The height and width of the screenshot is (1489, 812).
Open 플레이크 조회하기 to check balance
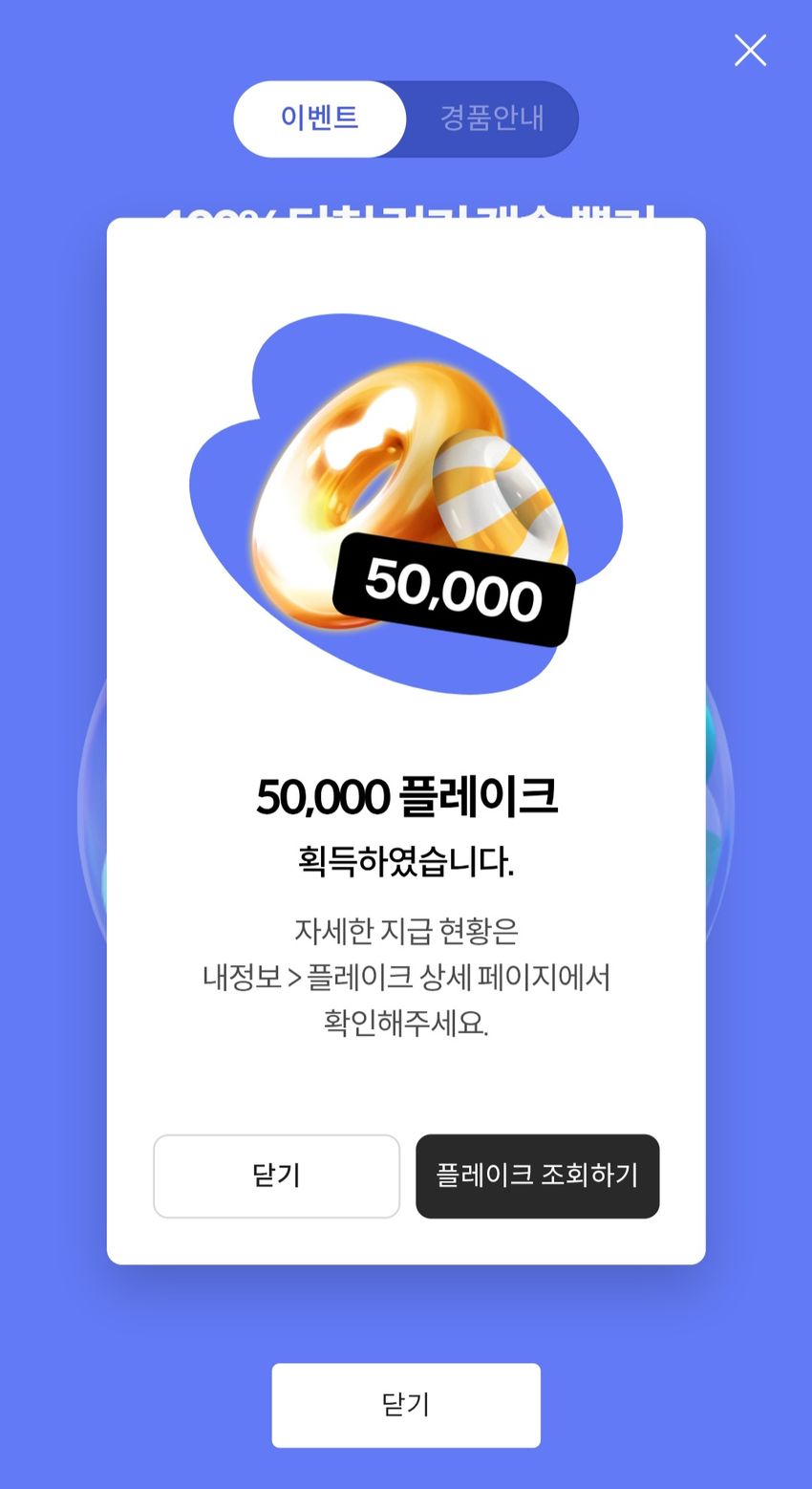point(537,1176)
